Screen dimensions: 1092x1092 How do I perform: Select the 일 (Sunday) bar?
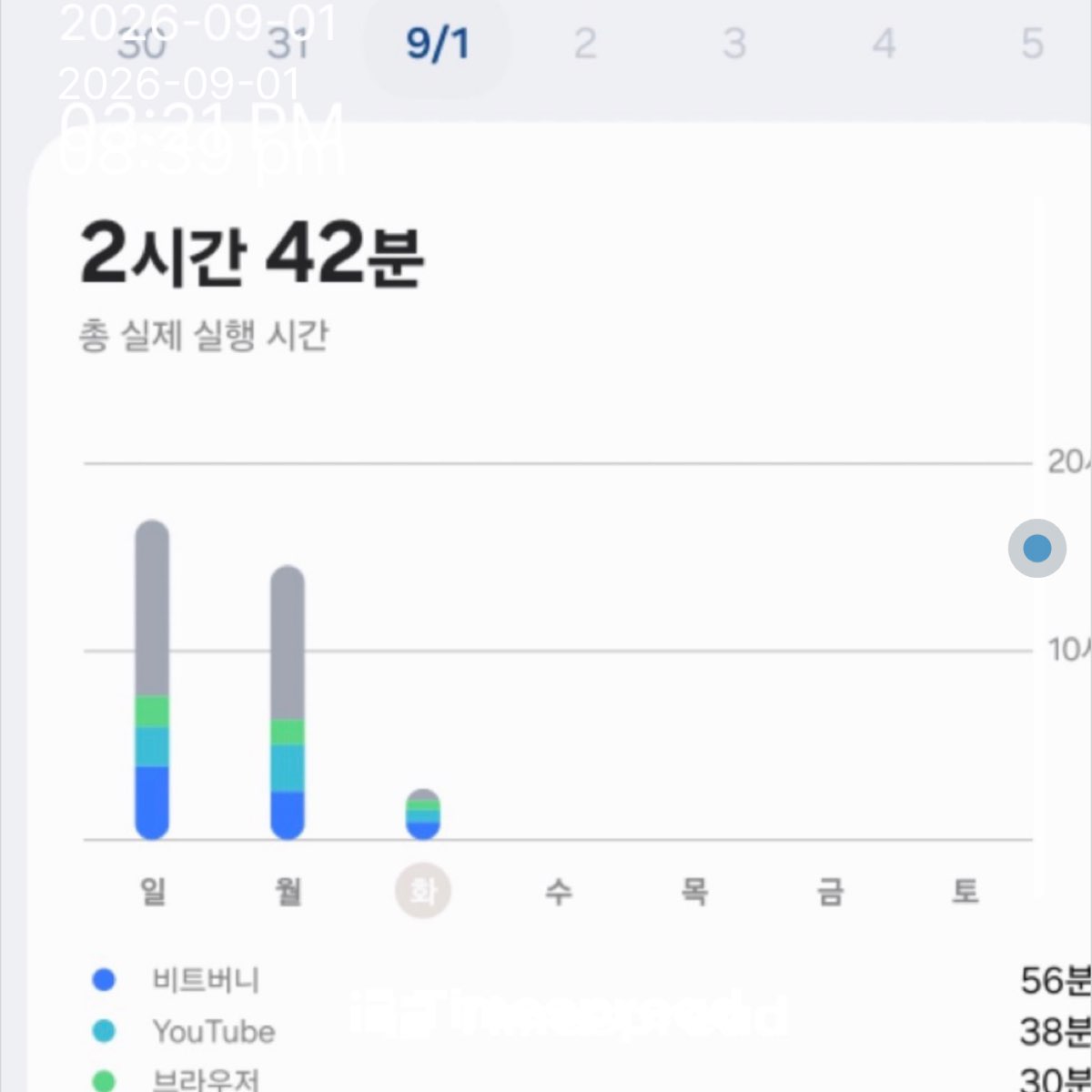coord(152,680)
